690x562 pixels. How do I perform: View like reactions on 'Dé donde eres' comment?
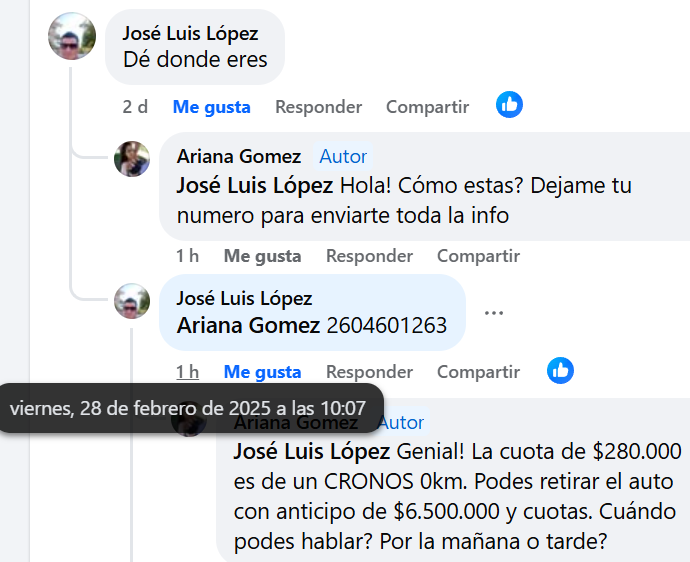[x=509, y=105]
